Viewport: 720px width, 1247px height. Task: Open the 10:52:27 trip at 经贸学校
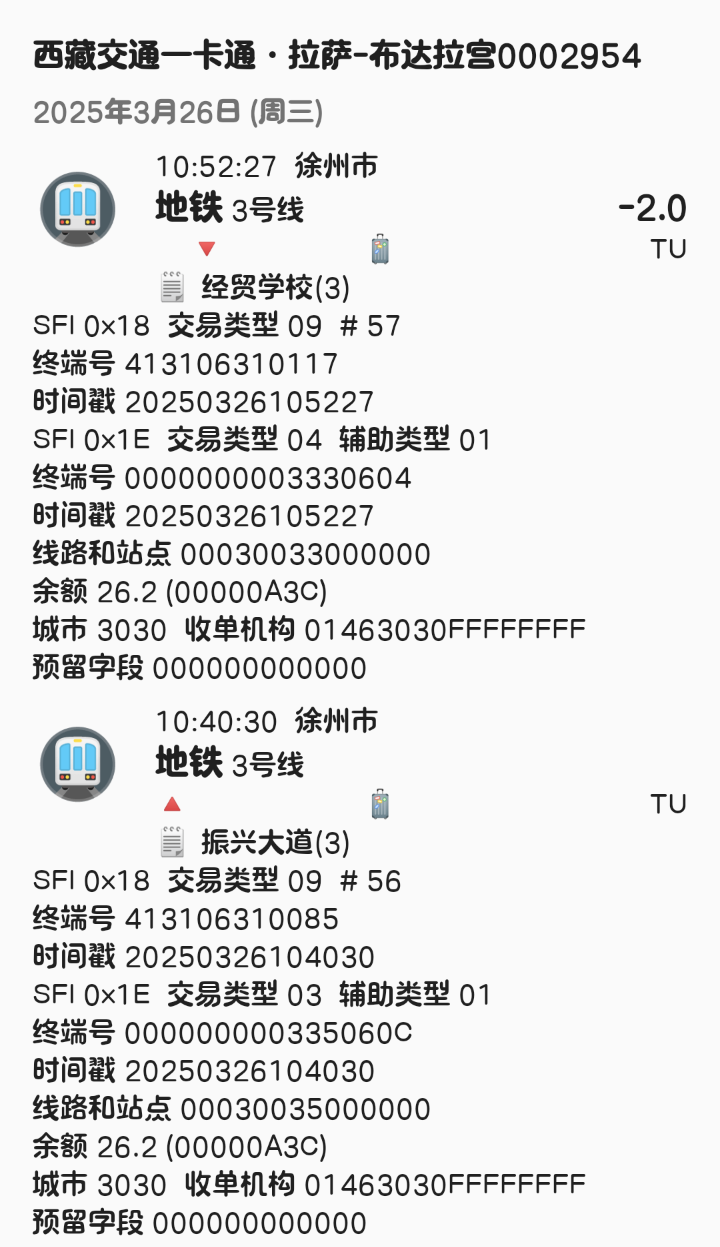coord(360,210)
